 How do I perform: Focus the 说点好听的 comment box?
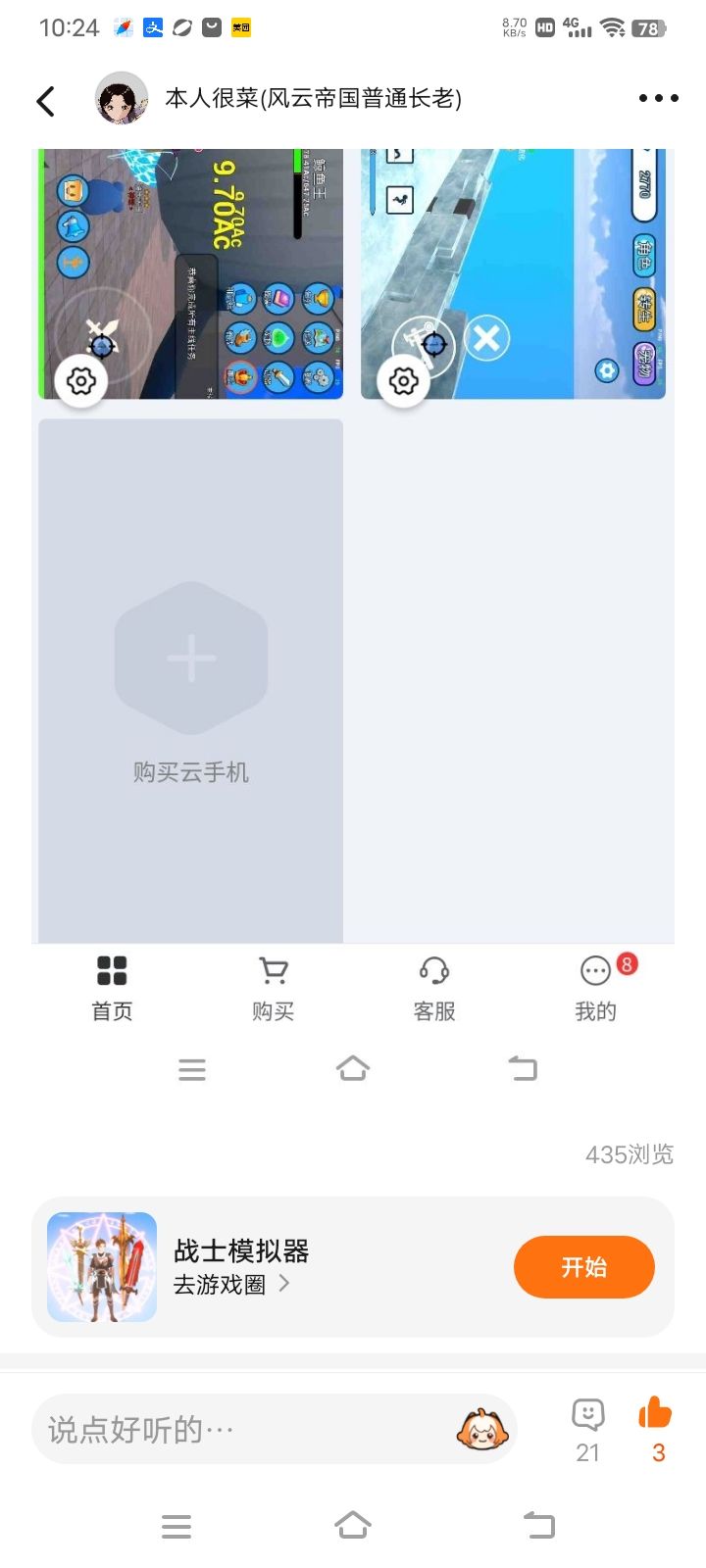point(245,1430)
